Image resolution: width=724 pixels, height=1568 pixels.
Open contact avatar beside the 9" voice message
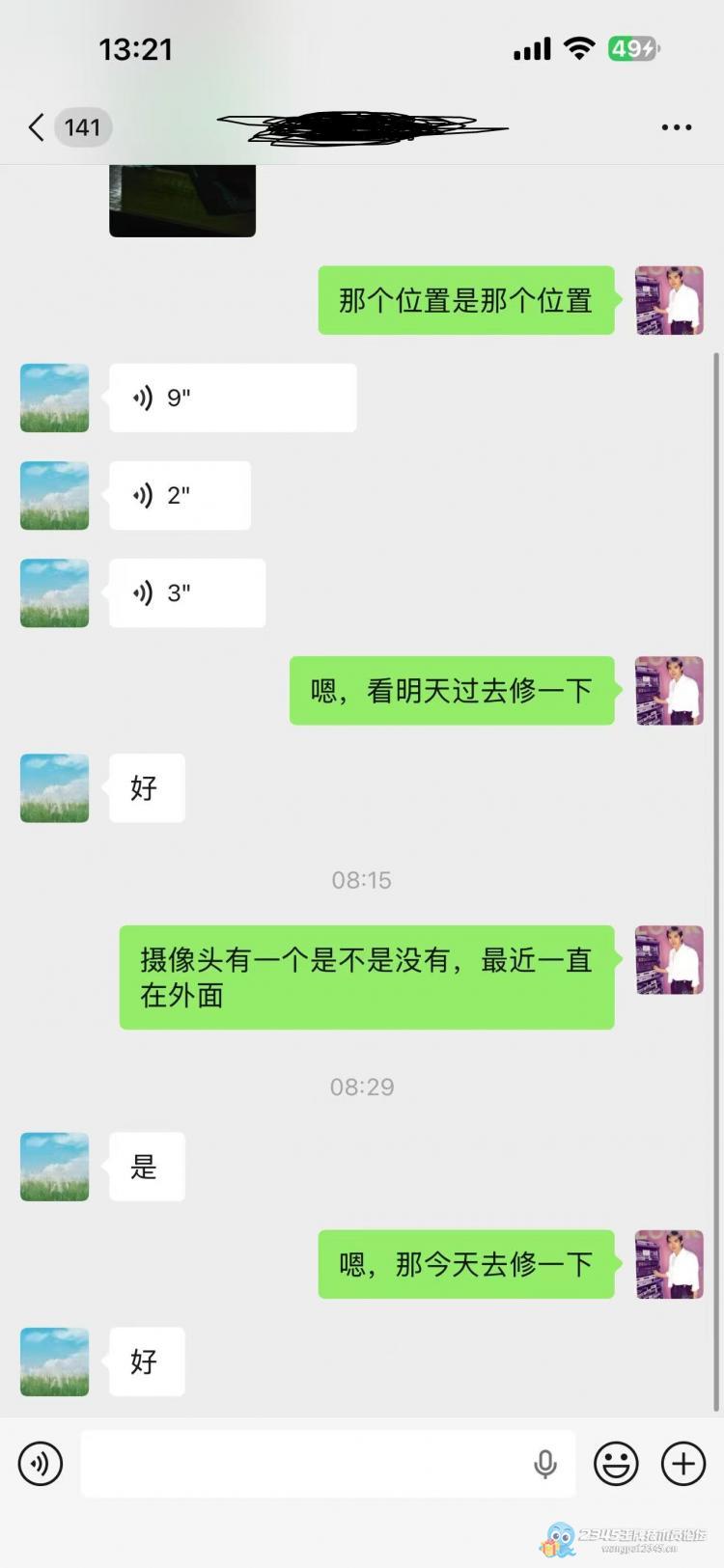click(x=55, y=398)
